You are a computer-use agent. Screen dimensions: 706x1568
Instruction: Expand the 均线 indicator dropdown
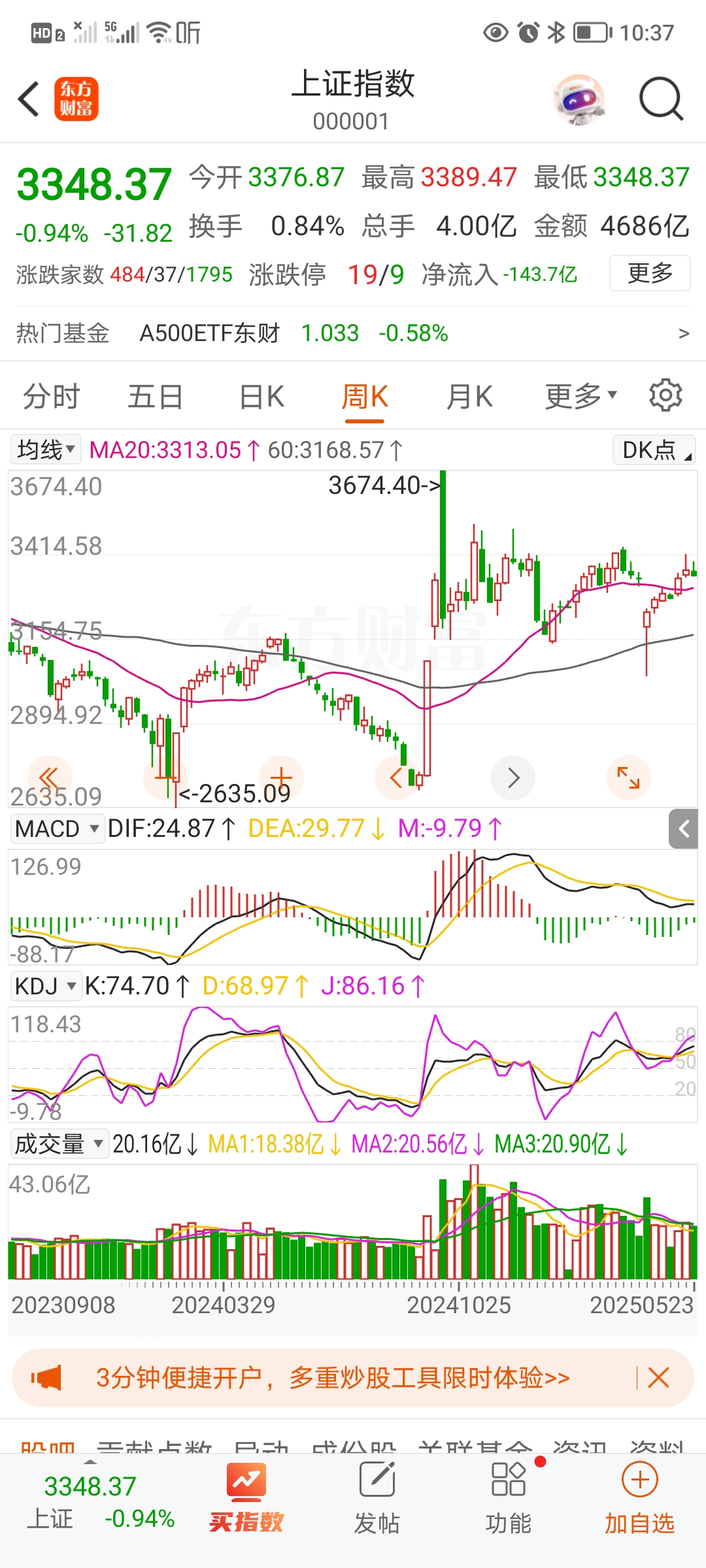pyautogui.click(x=46, y=449)
